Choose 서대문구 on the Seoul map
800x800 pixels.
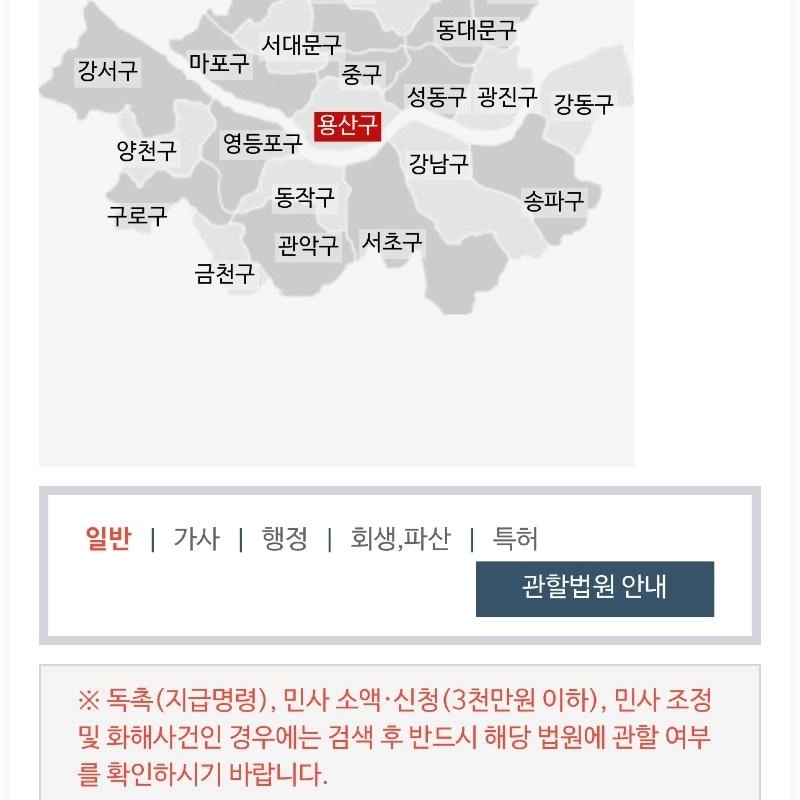point(301,45)
